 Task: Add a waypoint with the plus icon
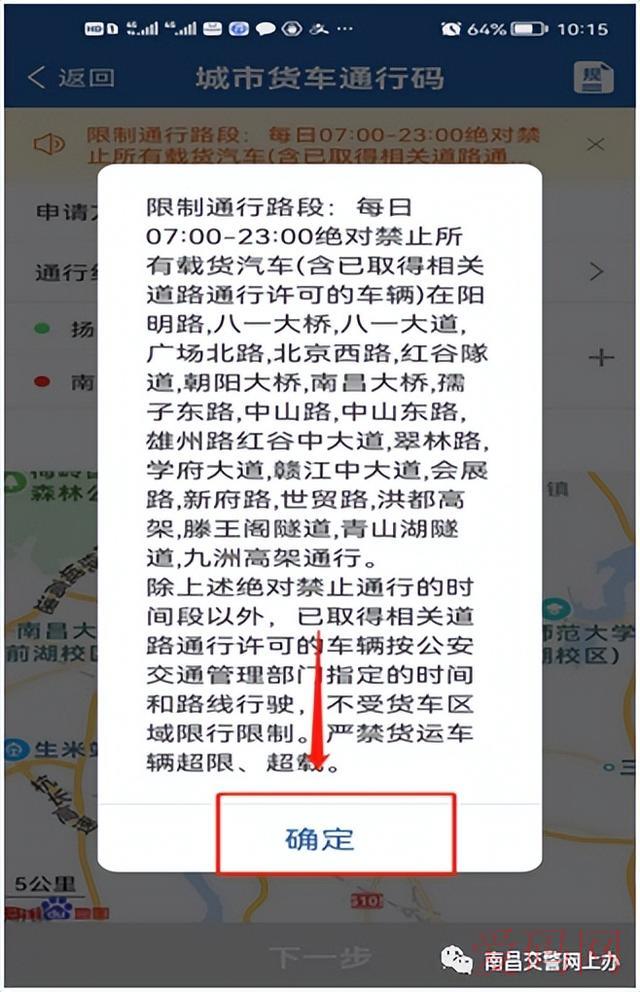600,357
